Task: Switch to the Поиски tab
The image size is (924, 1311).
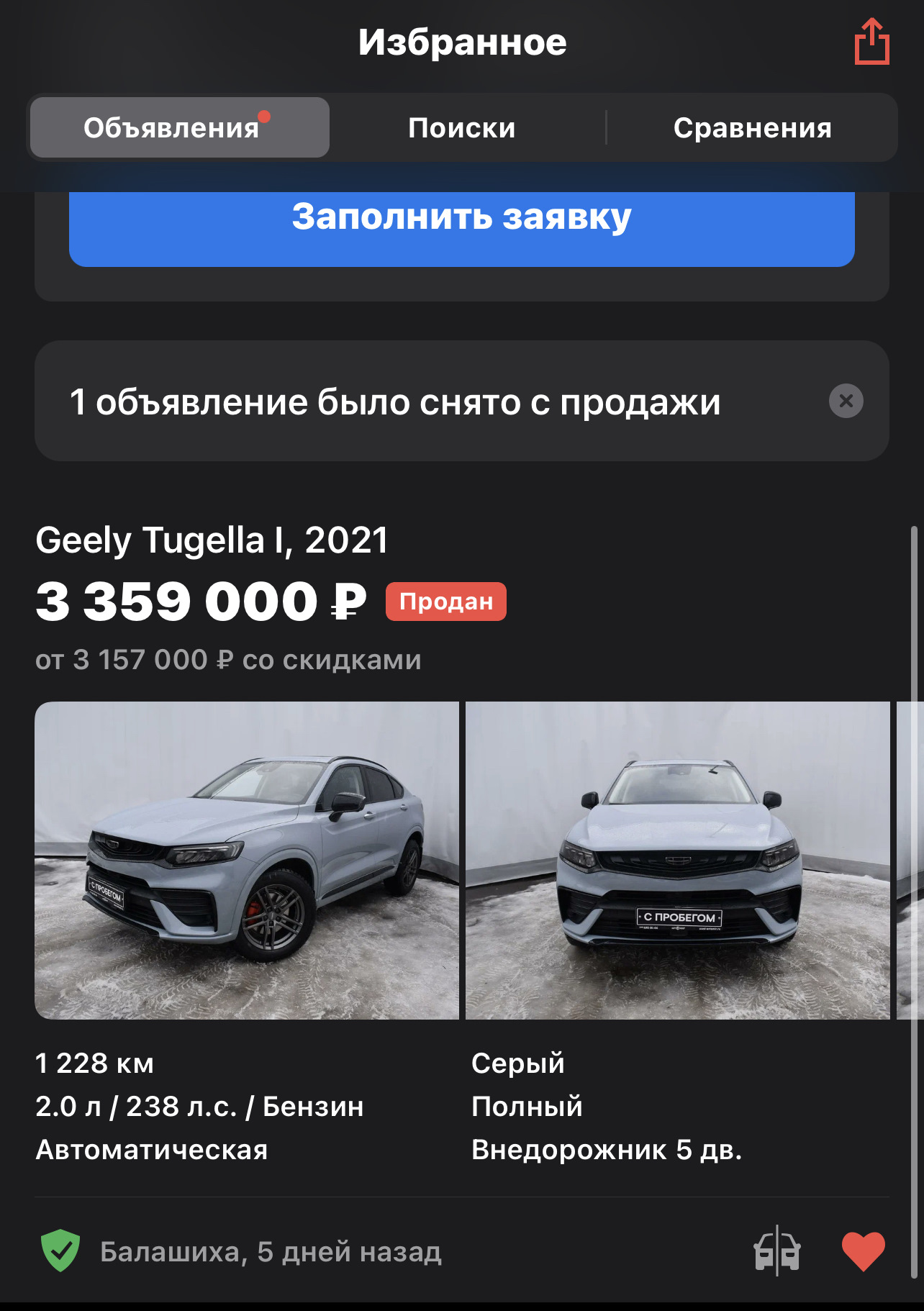Action: [461, 127]
